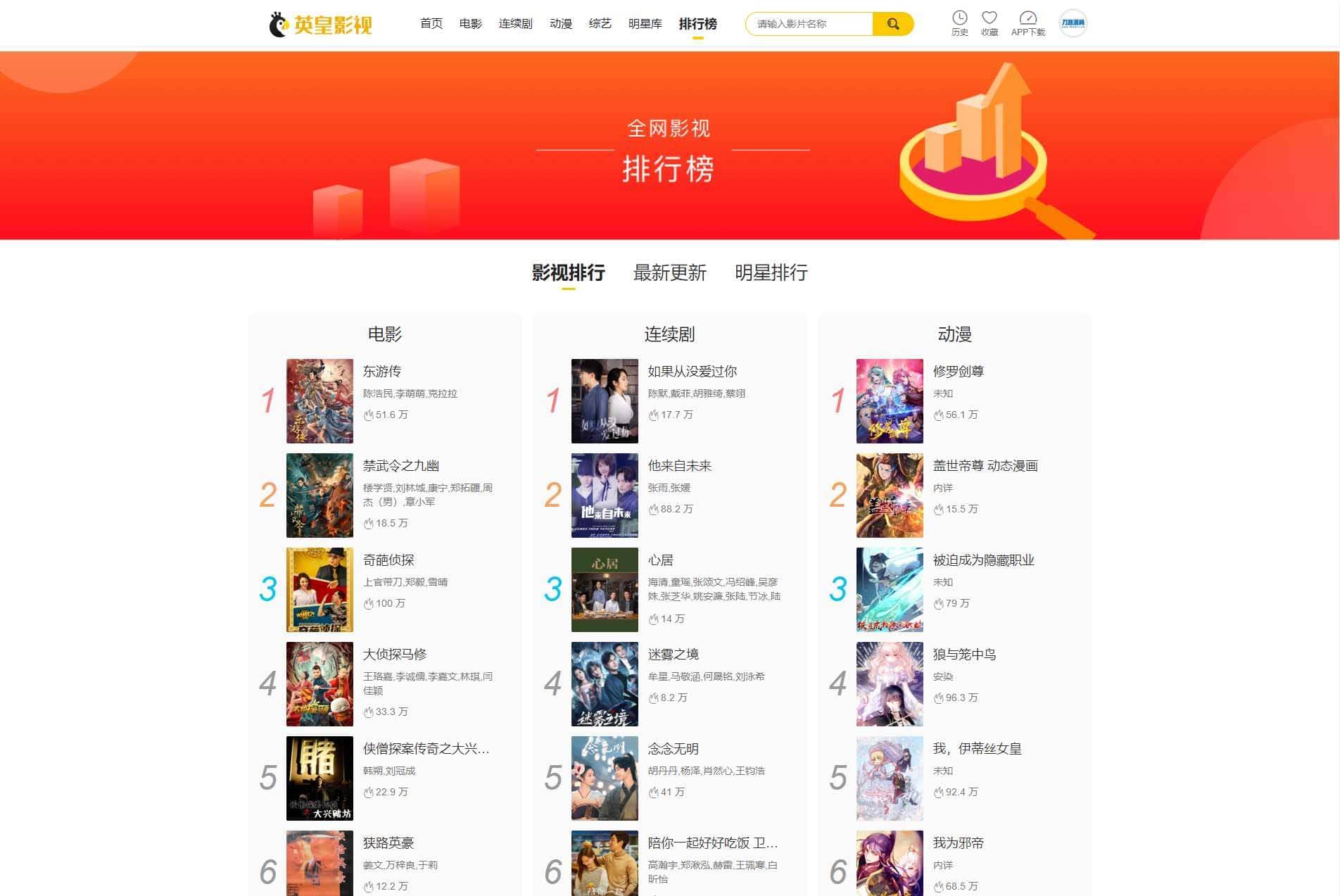Open the watch history icon
Viewport: 1340px width, 896px height.
959,23
